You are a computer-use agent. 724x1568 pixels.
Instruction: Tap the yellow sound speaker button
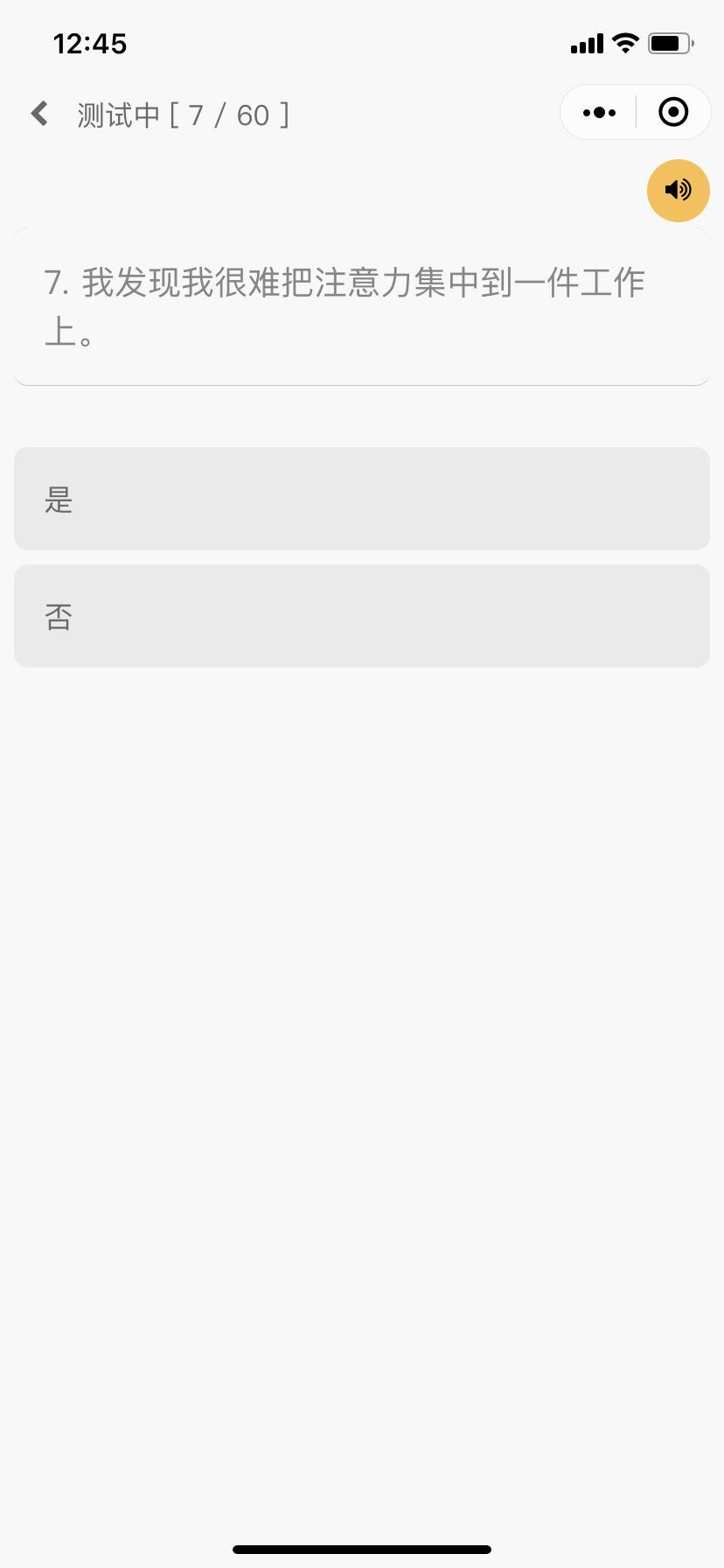click(678, 191)
